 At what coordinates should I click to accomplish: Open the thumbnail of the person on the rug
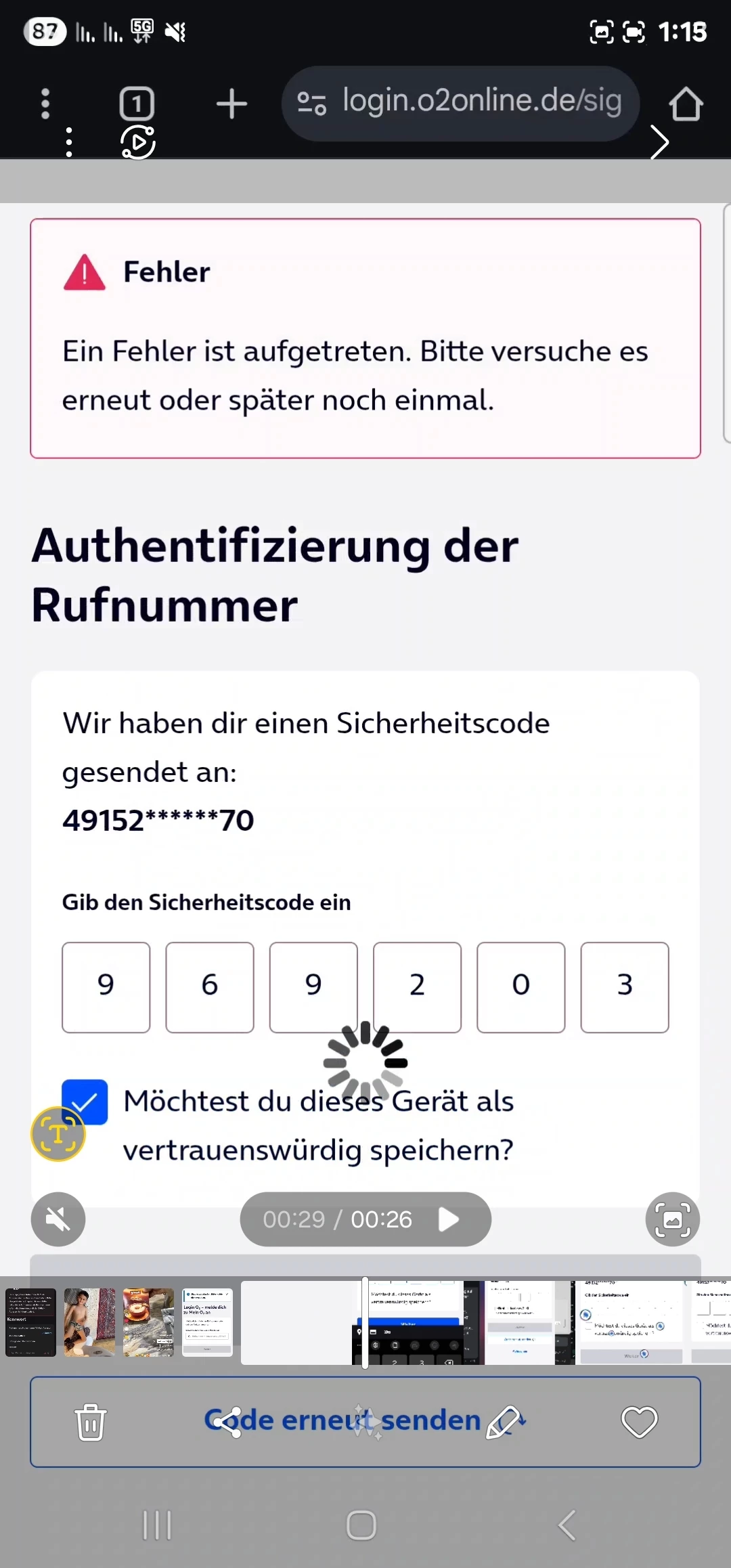(89, 1322)
